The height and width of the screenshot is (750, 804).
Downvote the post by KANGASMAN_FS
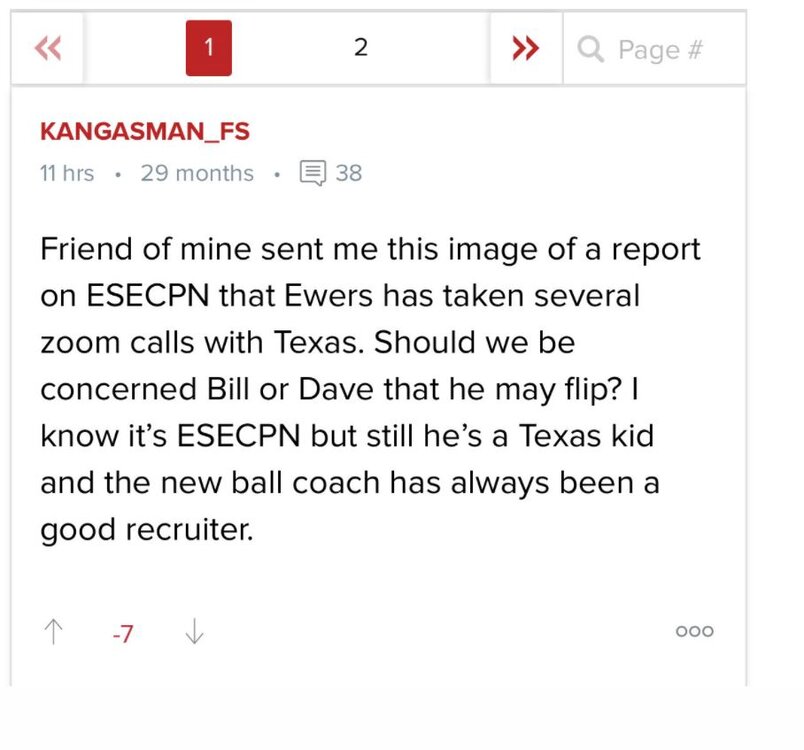coord(195,632)
